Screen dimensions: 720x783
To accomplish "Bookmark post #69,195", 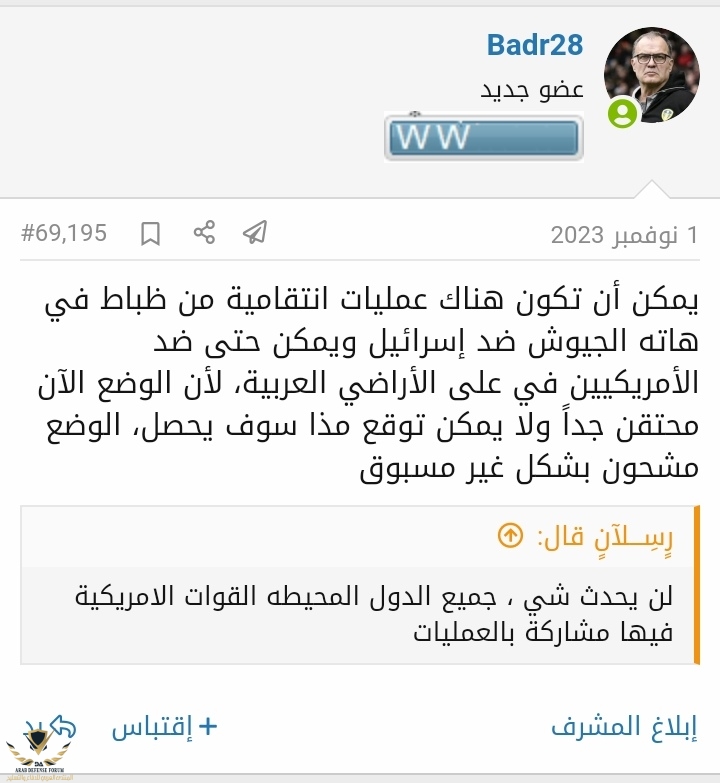I will [150, 234].
